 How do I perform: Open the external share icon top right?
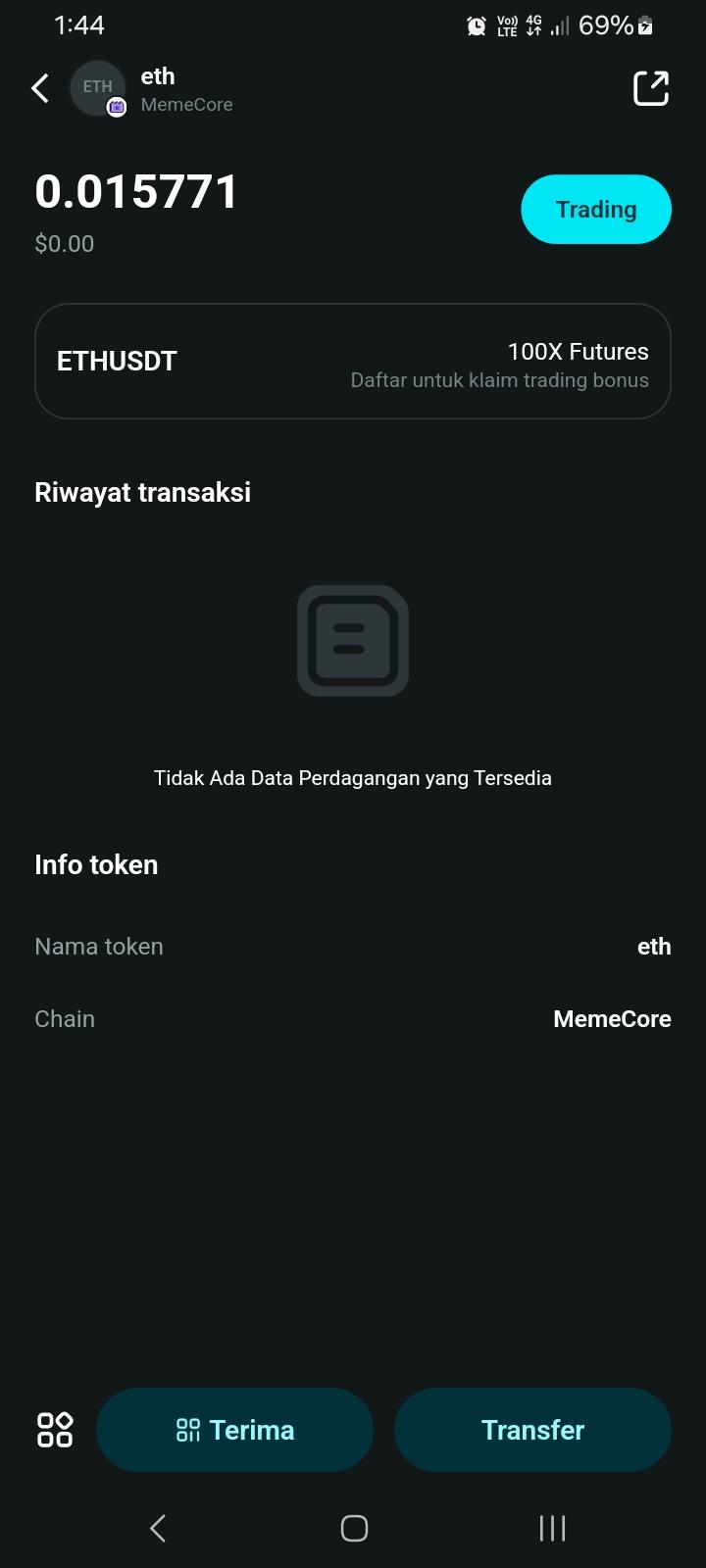[x=650, y=88]
